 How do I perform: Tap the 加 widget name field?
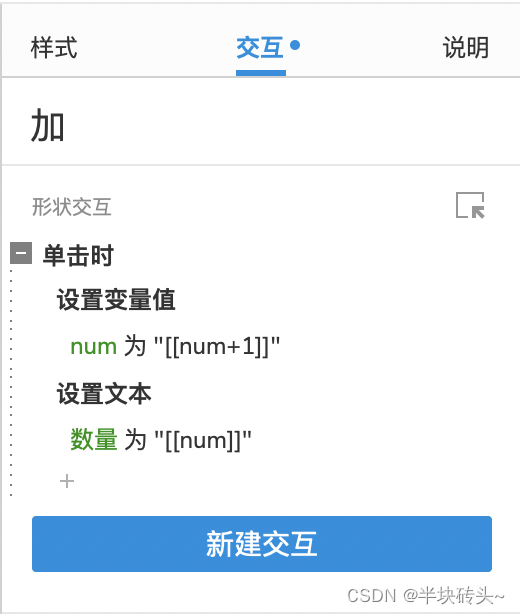[261, 126]
